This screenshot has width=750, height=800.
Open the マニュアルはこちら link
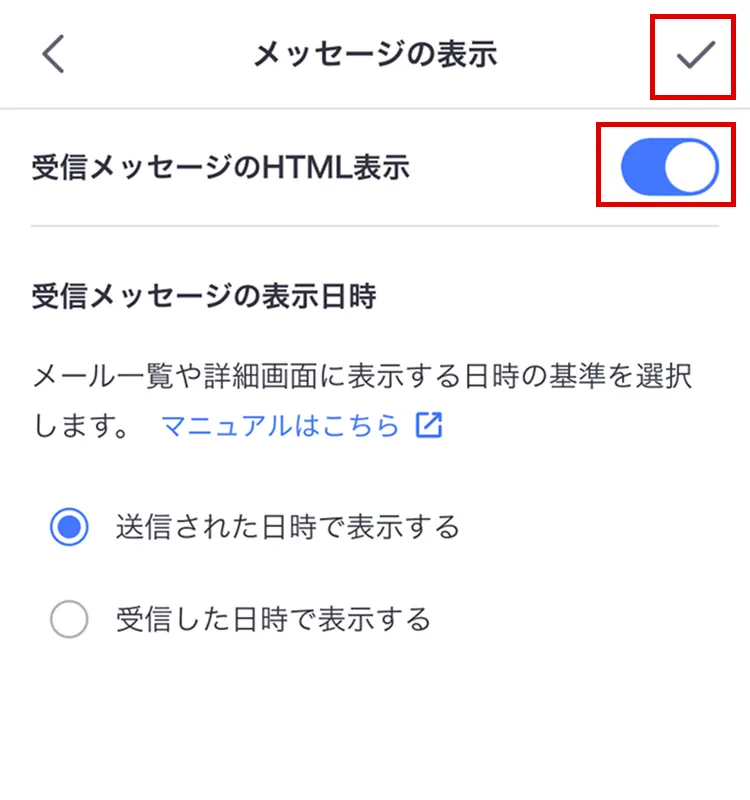[300, 426]
